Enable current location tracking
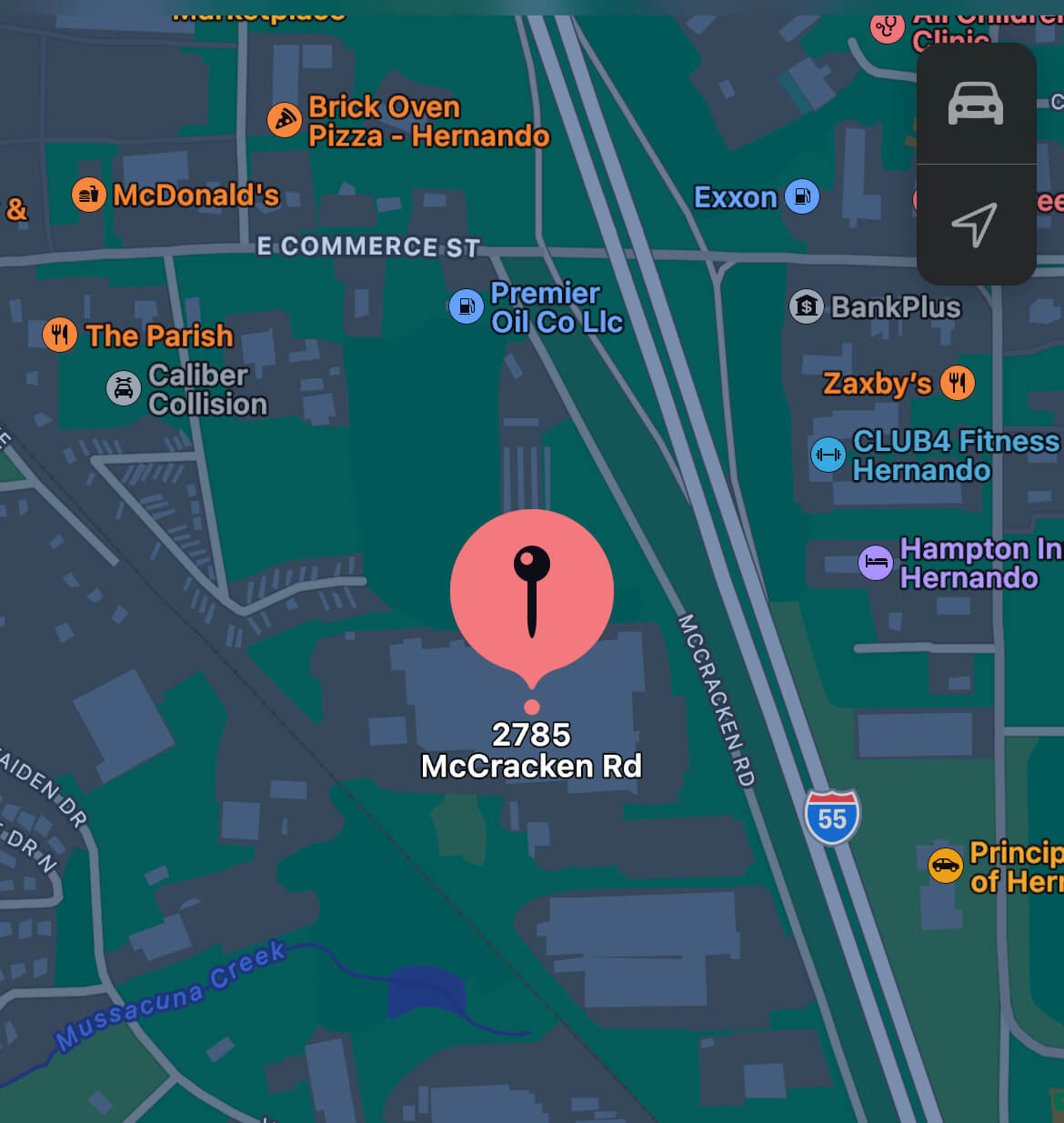 (976, 225)
